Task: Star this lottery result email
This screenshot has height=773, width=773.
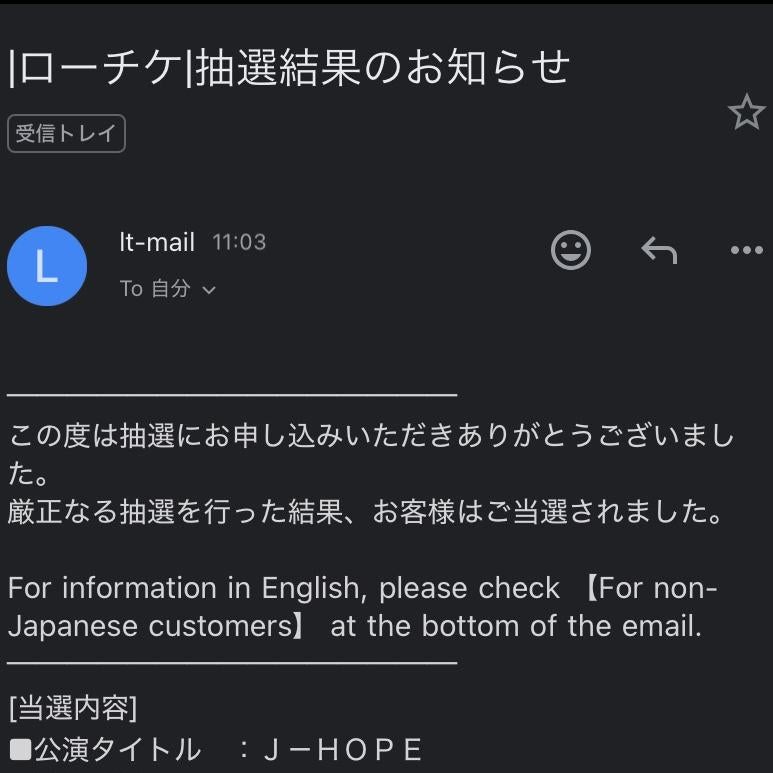Action: 746,113
